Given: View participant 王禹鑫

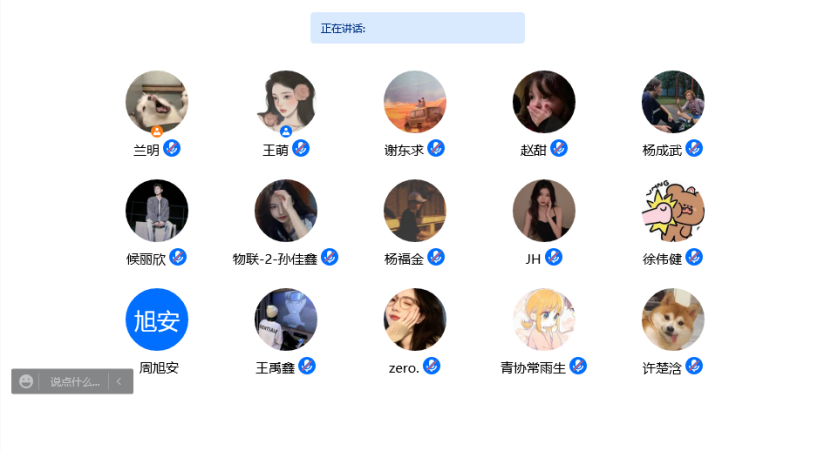Looking at the screenshot, I should pyautogui.click(x=286, y=320).
